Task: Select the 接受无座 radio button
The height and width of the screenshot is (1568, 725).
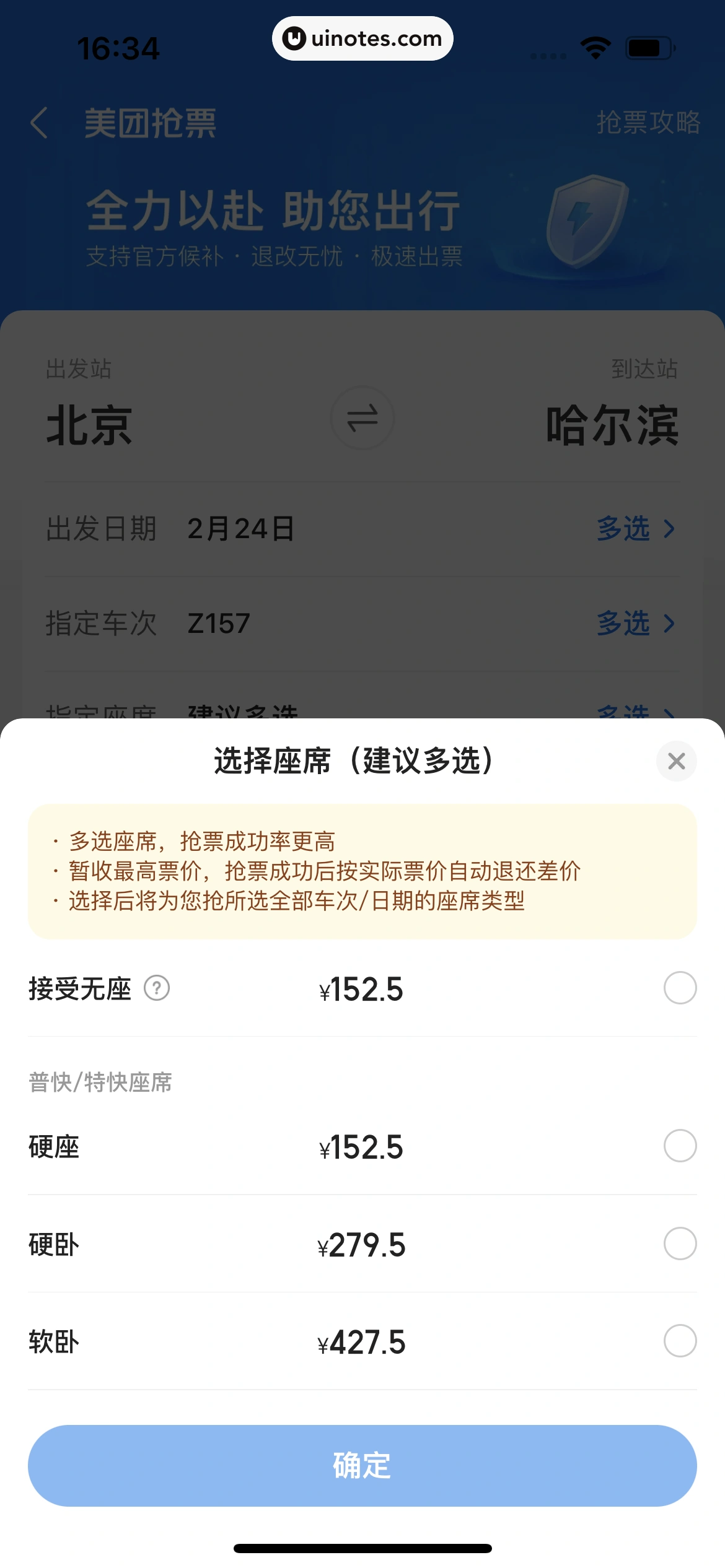Action: [x=680, y=990]
